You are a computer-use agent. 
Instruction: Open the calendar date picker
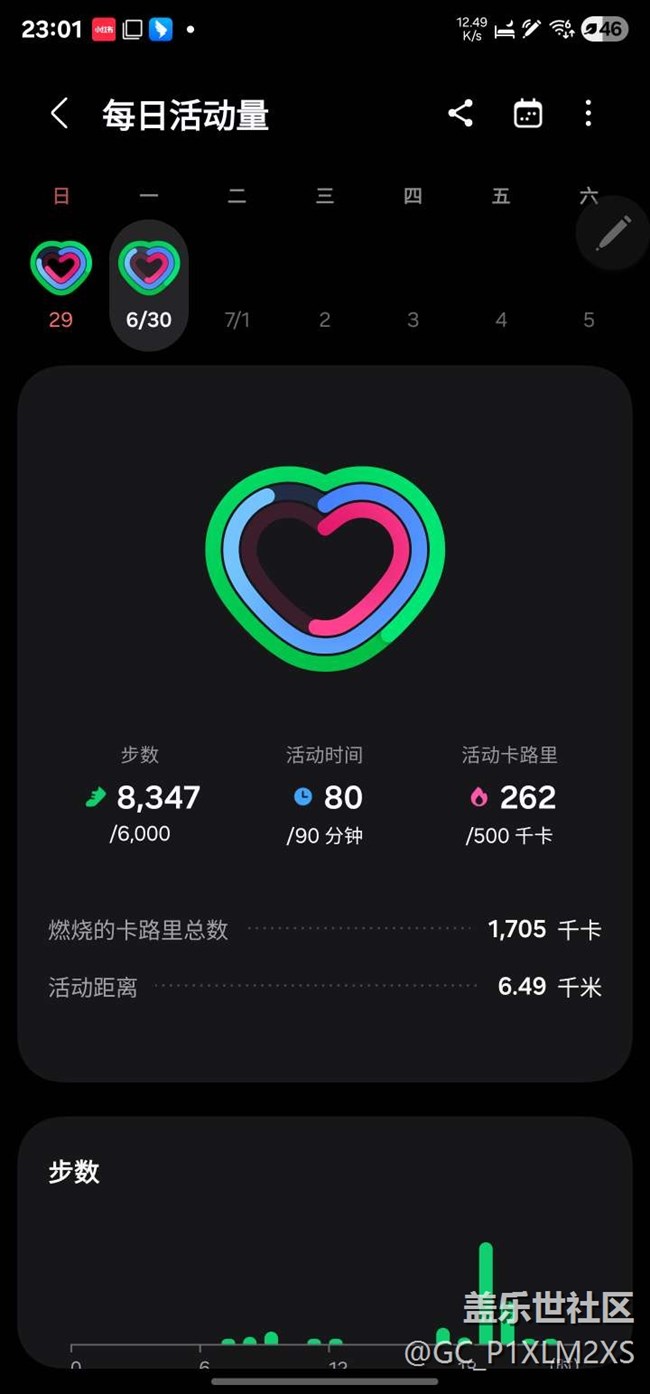pos(528,114)
